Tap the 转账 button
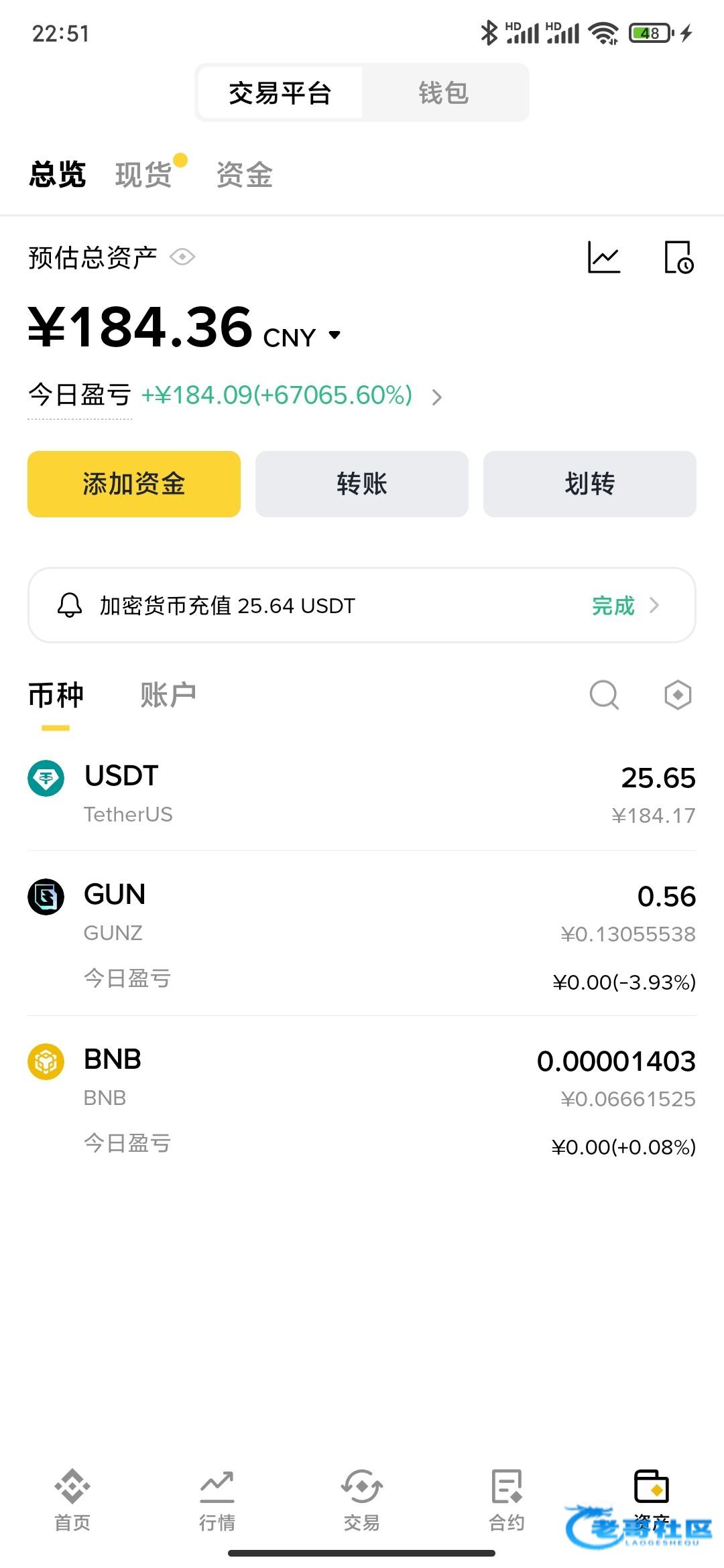 pyautogui.click(x=362, y=484)
